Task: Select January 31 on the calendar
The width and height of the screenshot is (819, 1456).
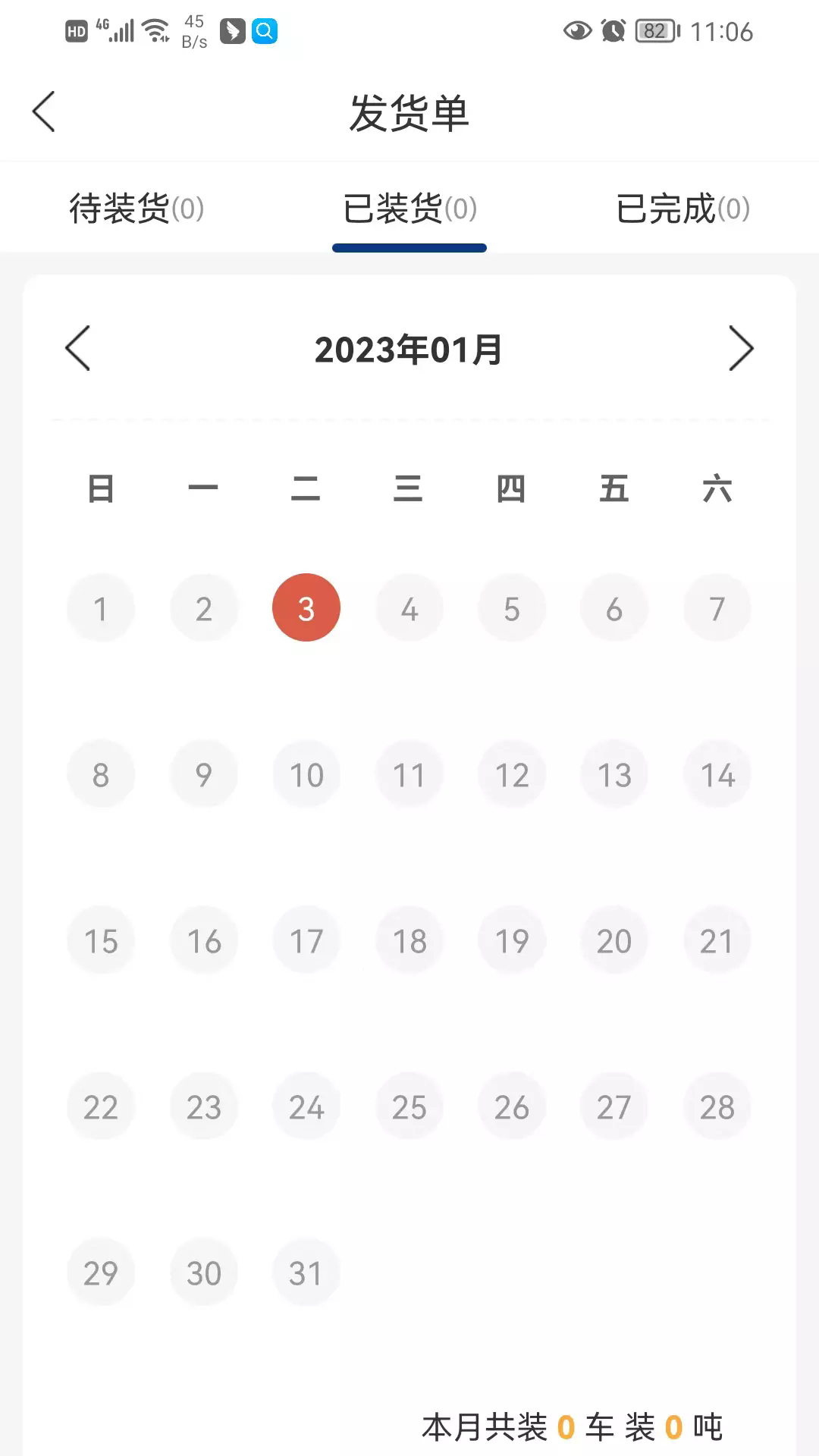Action: point(306,1272)
